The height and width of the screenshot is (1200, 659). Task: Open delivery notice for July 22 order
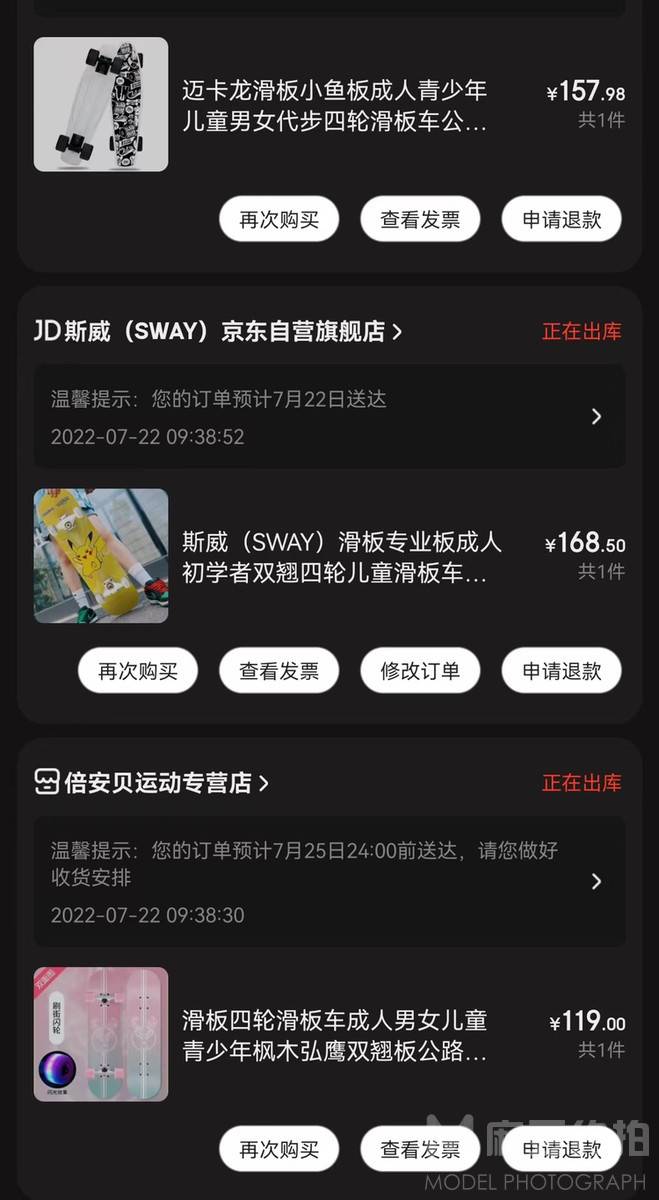pyautogui.click(x=329, y=416)
